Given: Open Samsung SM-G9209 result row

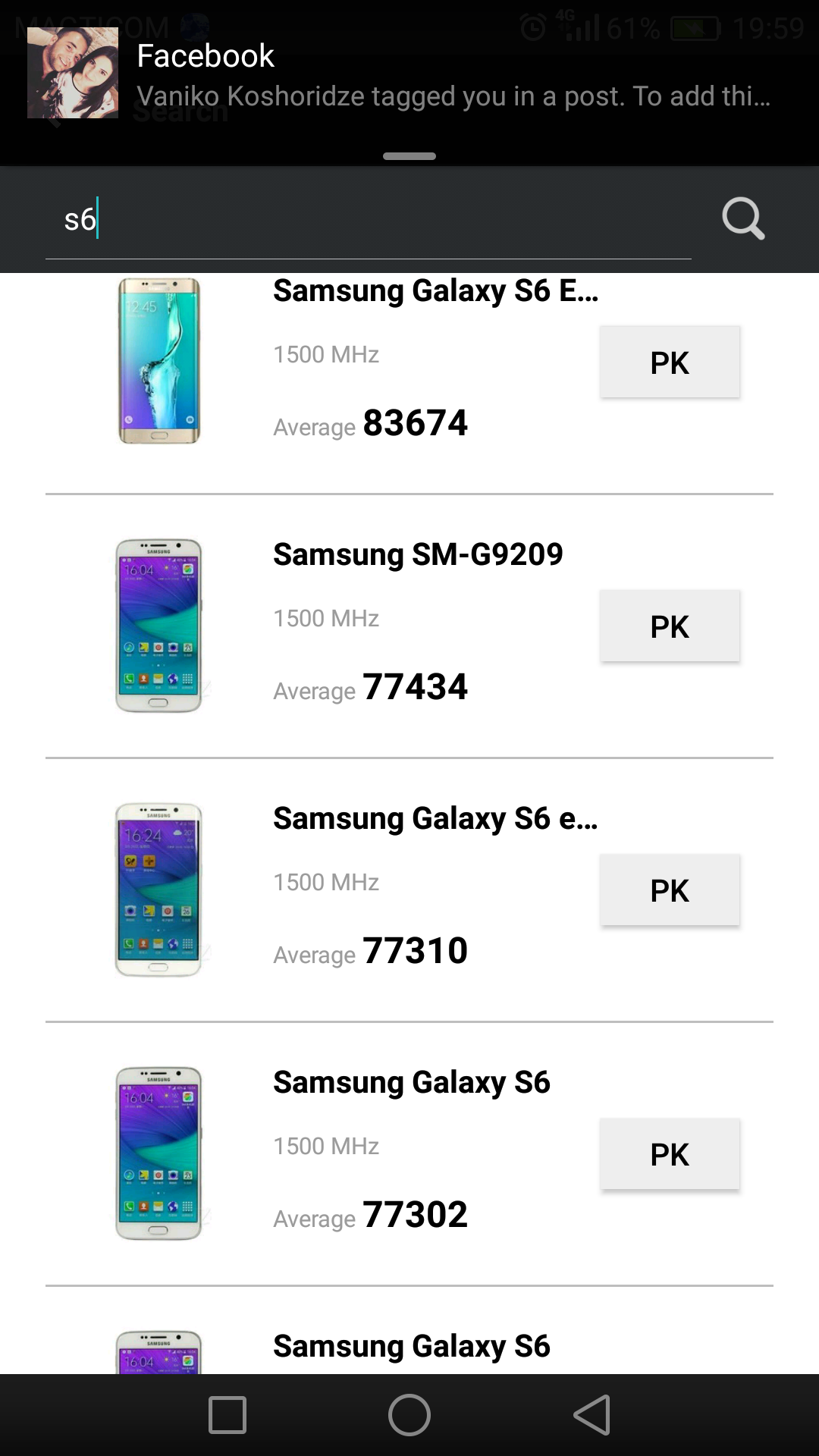Looking at the screenshot, I should coord(417,555).
